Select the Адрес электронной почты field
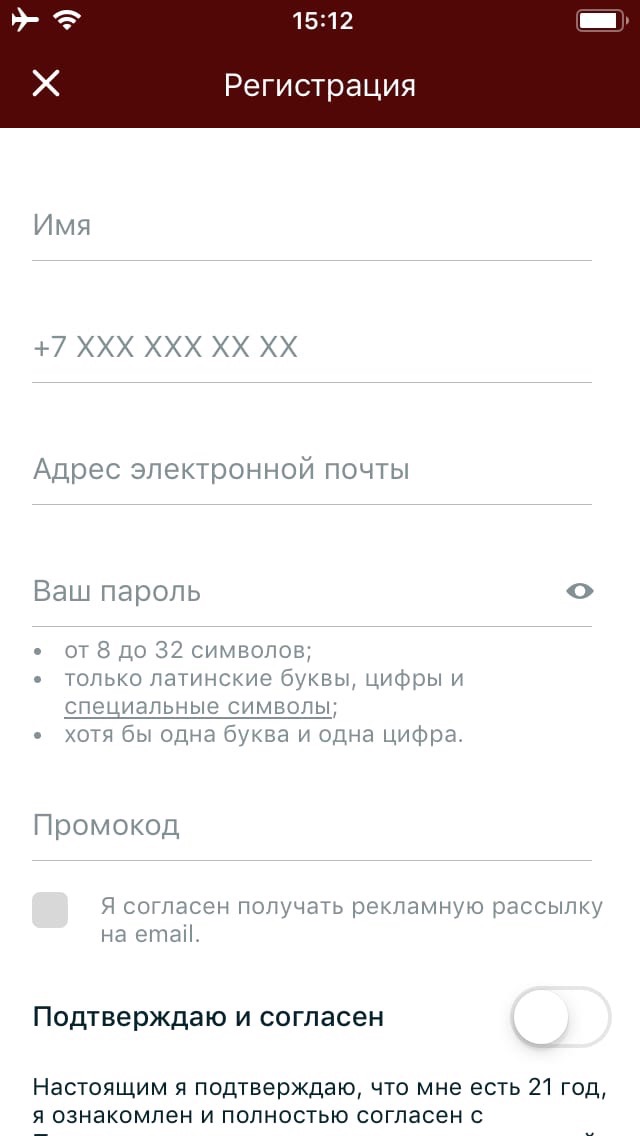 [x=312, y=469]
